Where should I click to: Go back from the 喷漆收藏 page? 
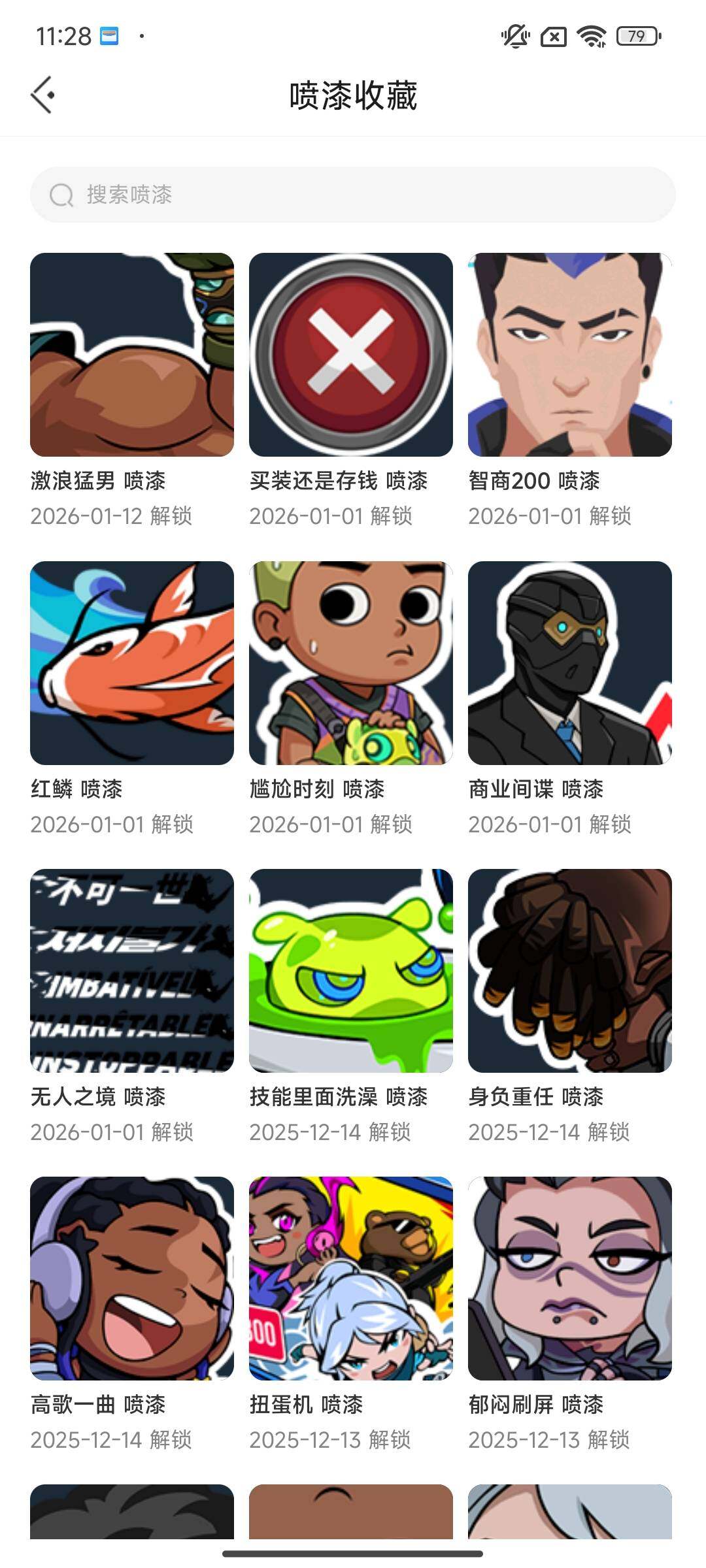[43, 95]
